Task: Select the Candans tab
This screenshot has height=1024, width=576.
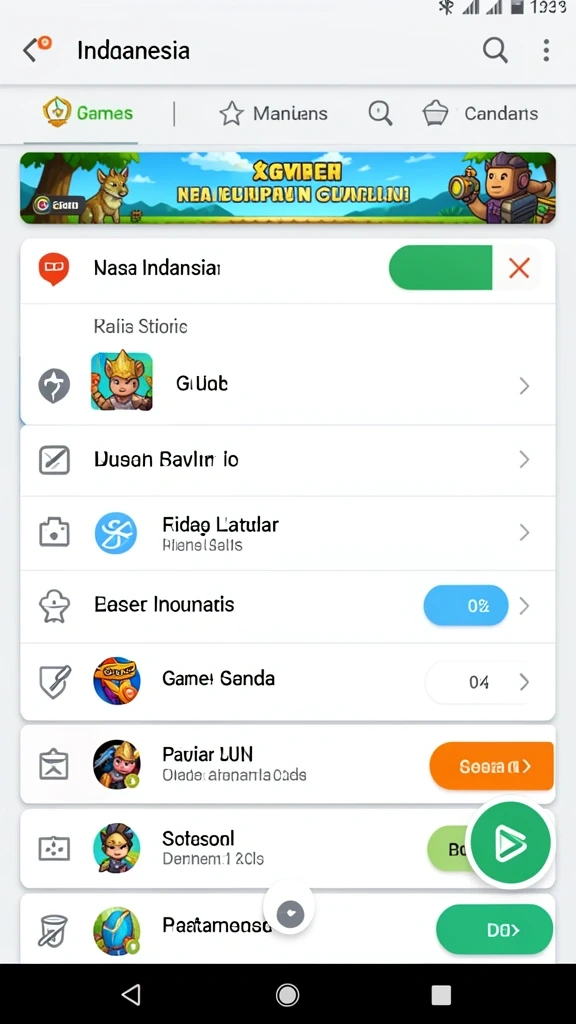Action: coord(481,114)
